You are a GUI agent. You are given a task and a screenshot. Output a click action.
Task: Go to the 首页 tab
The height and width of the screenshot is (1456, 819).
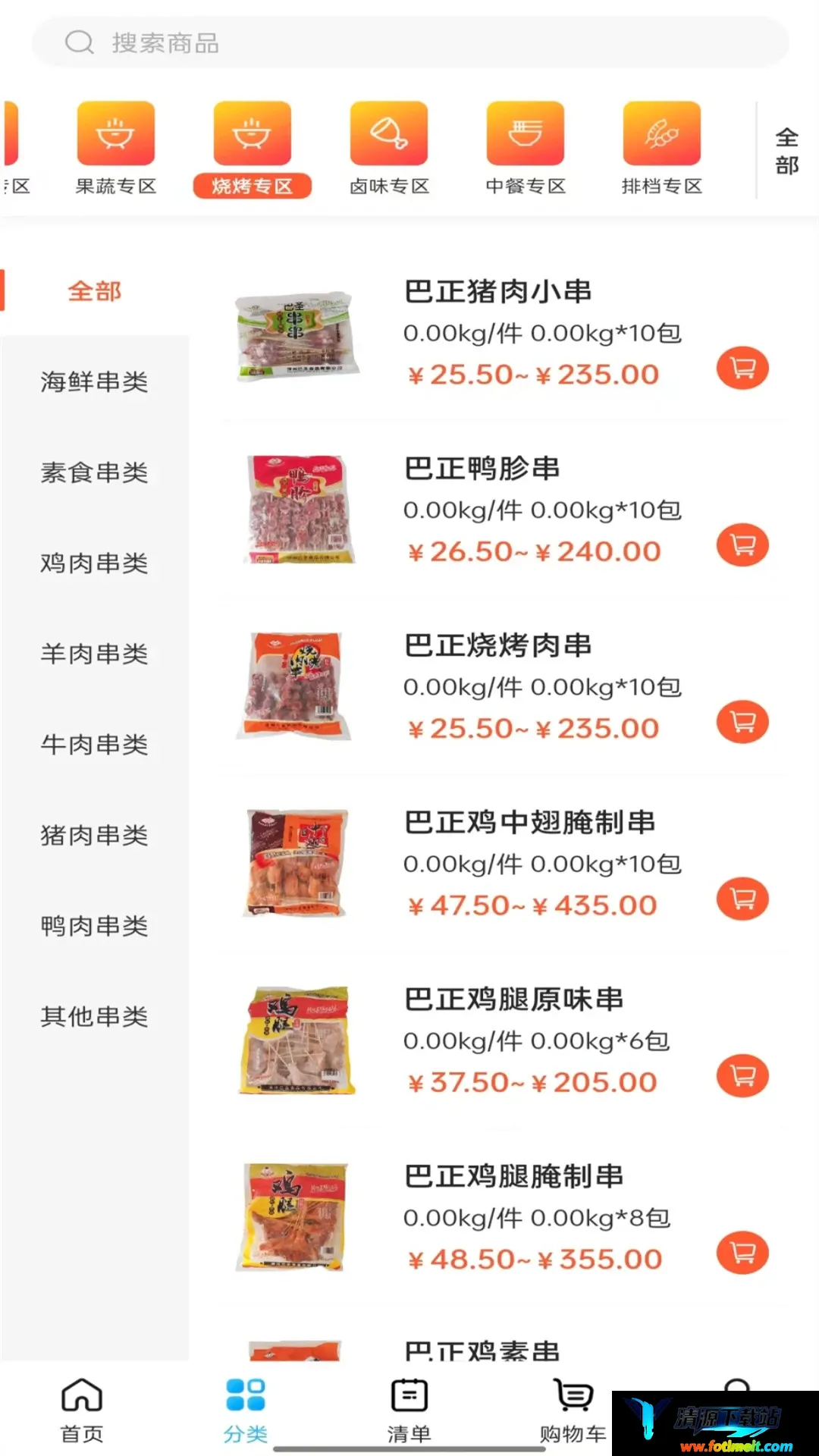tap(82, 1411)
